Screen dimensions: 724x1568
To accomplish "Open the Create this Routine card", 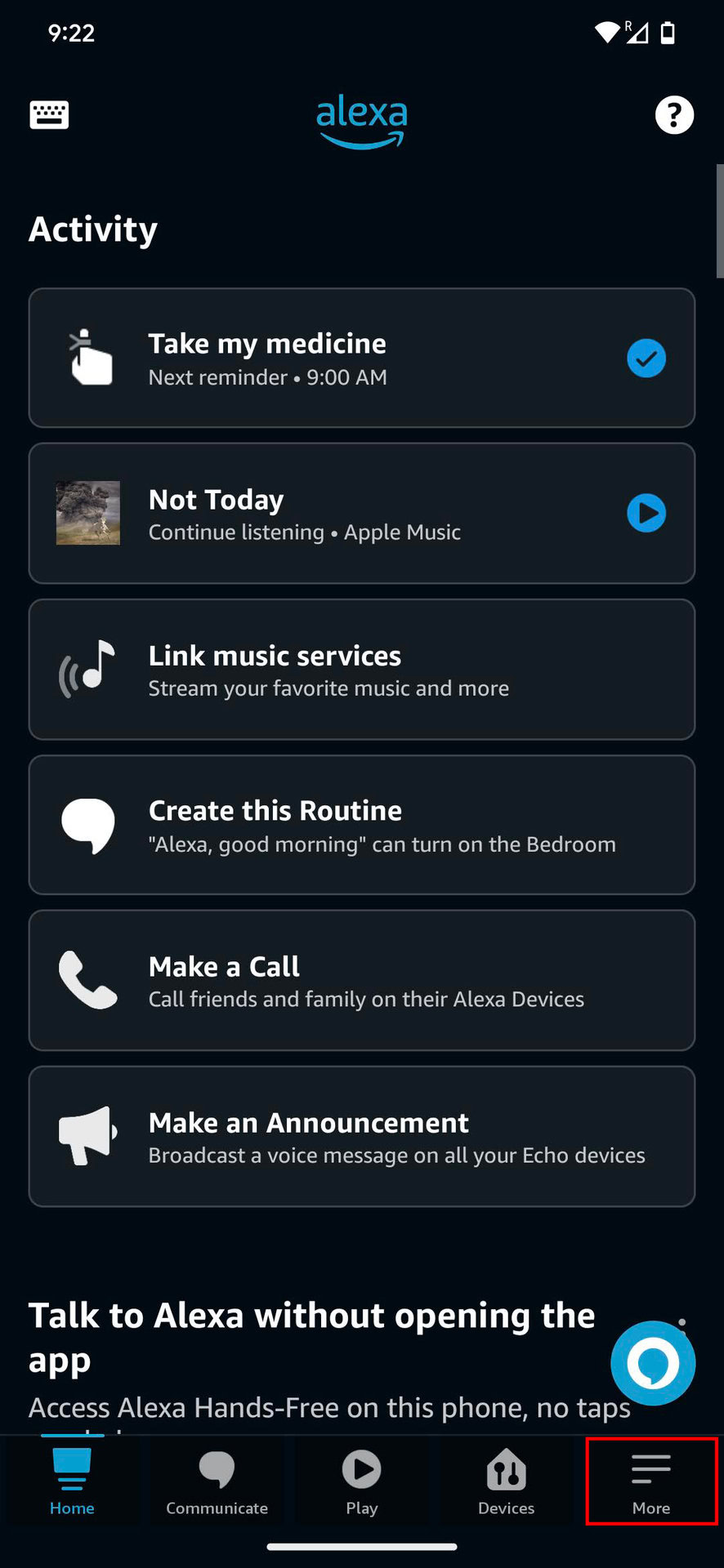I will point(361,825).
